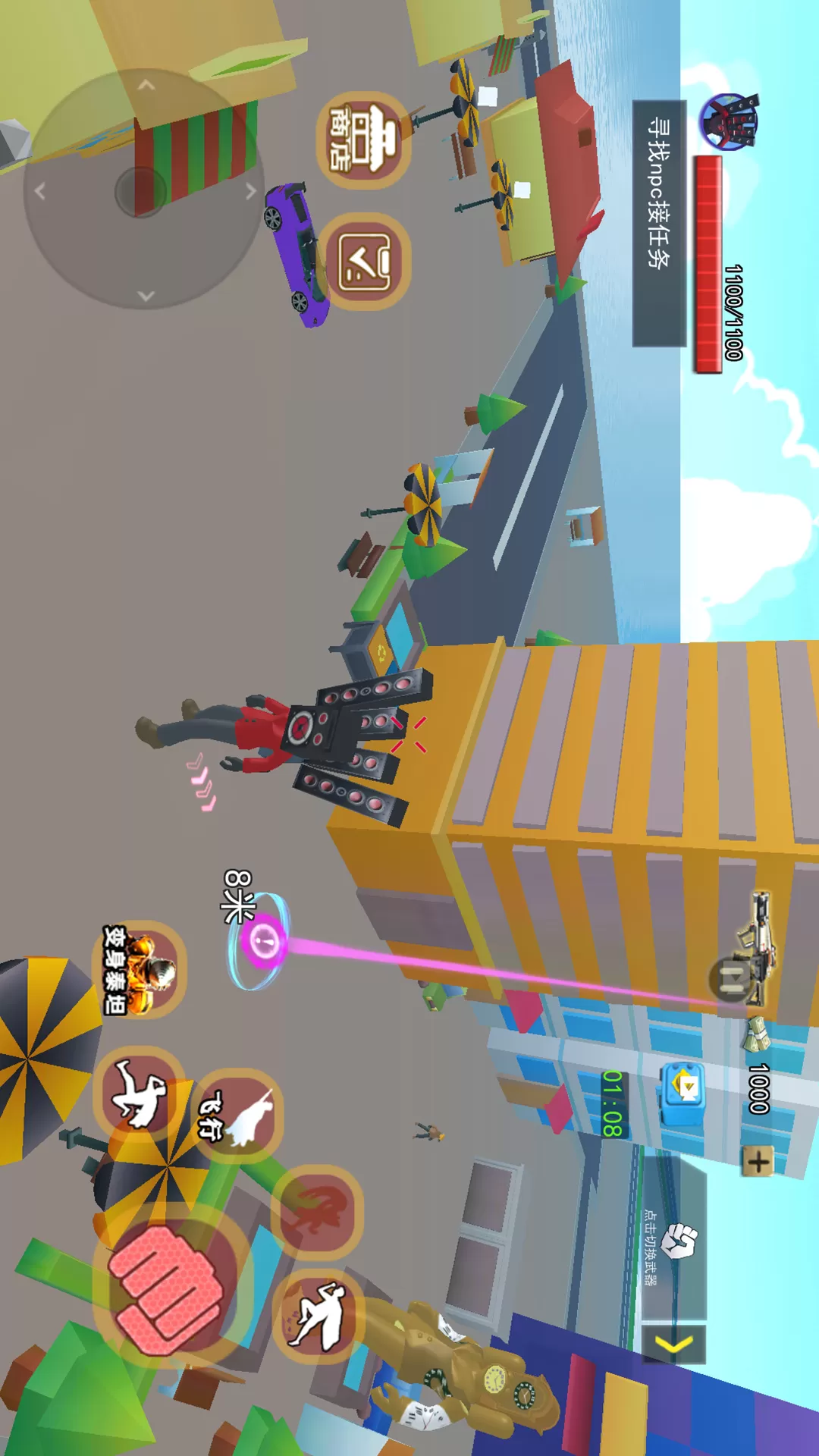The height and width of the screenshot is (1456, 819).
Task: Tap the virtual joystick center
Action: pos(141,191)
